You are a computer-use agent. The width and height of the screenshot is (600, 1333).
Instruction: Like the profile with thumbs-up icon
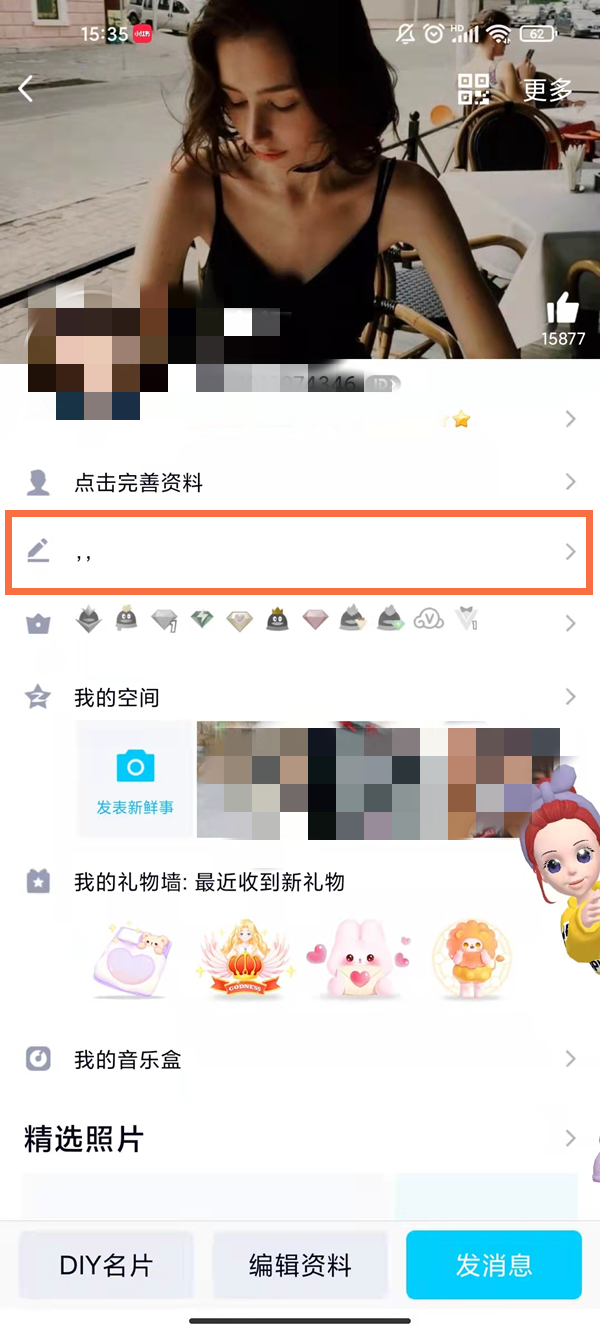point(563,312)
